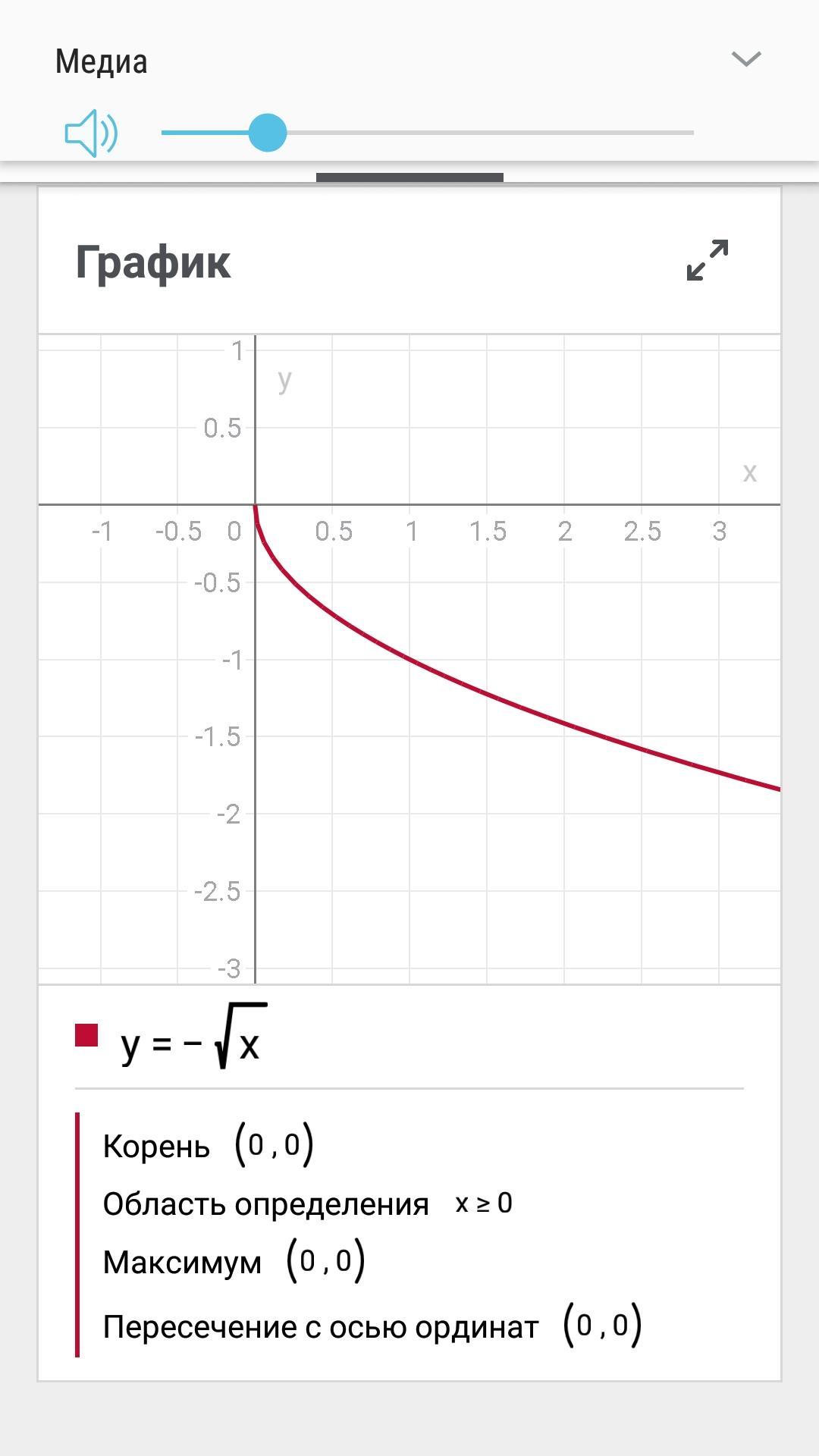Image resolution: width=819 pixels, height=1456 pixels.
Task: Mute media with the speaker icon
Action: point(91,133)
